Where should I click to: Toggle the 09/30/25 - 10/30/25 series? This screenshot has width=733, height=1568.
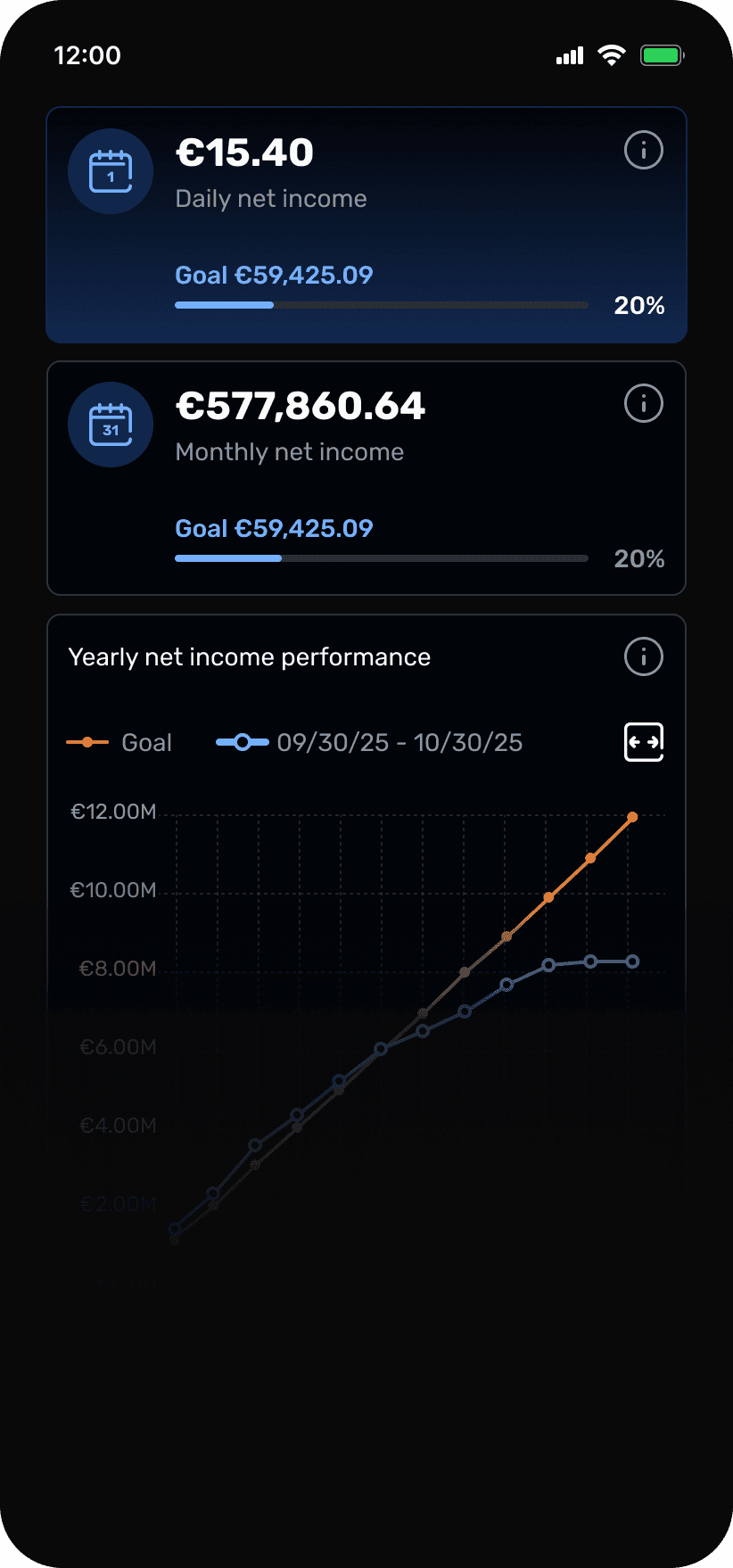[x=369, y=742]
